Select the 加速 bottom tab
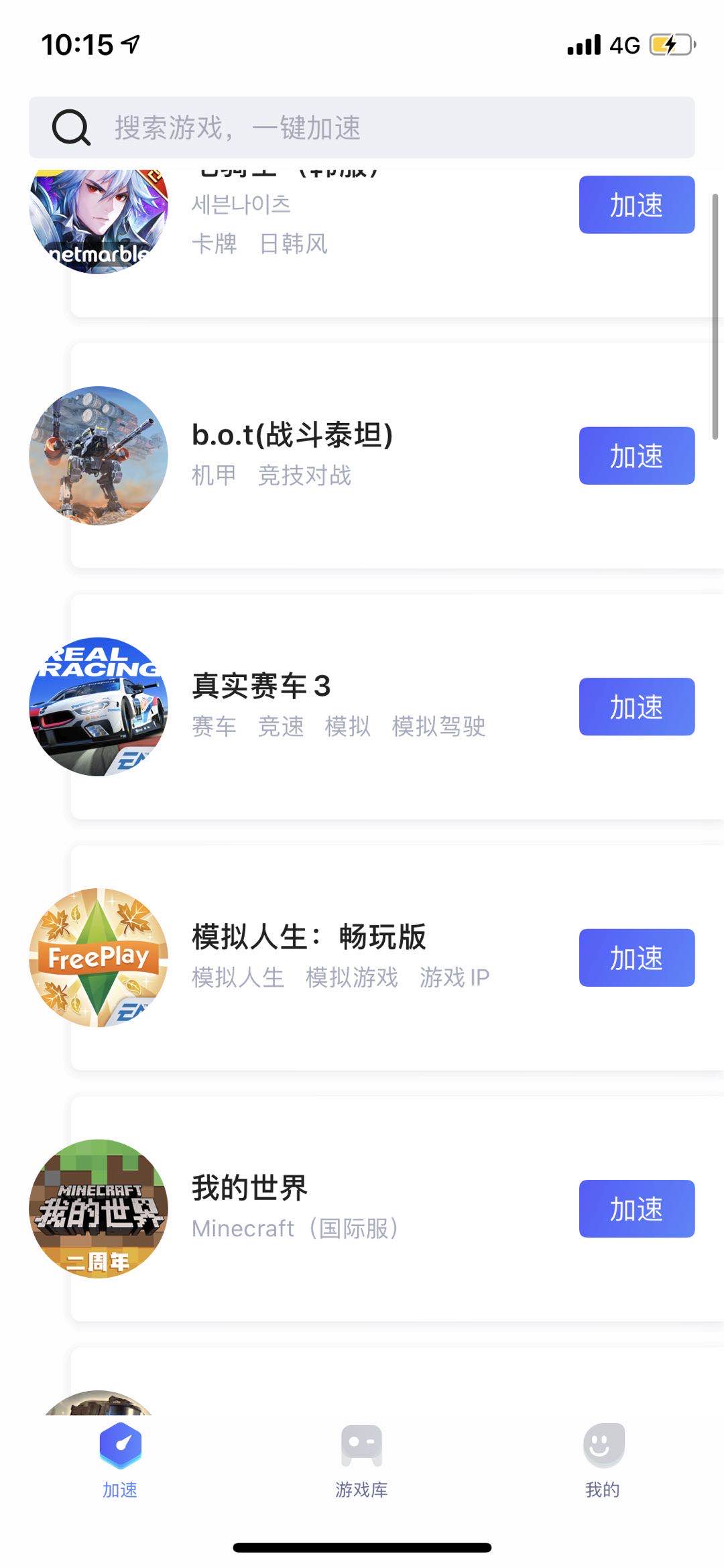 pyautogui.click(x=120, y=1461)
